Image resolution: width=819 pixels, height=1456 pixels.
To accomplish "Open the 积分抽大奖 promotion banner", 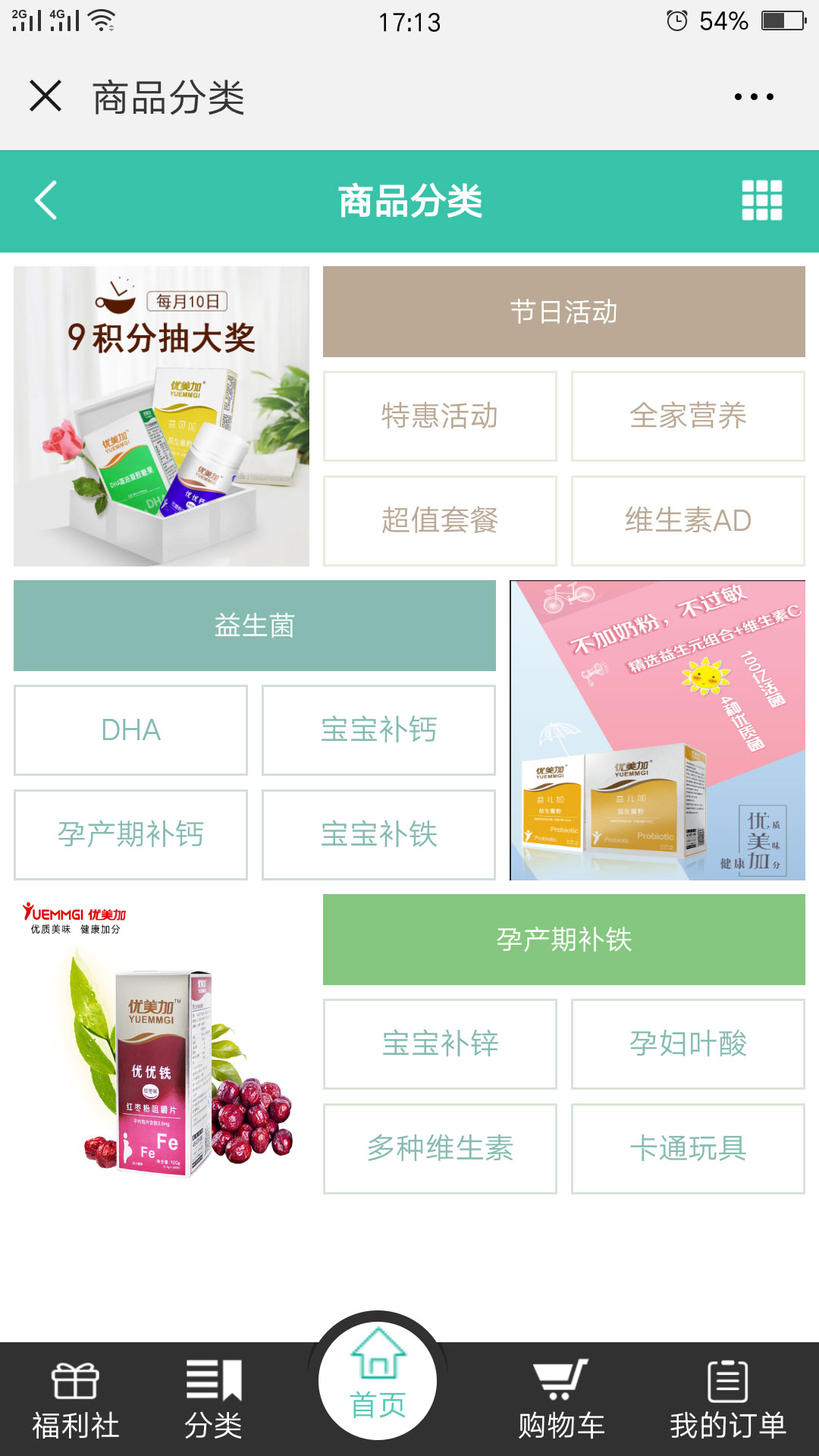I will tap(162, 416).
